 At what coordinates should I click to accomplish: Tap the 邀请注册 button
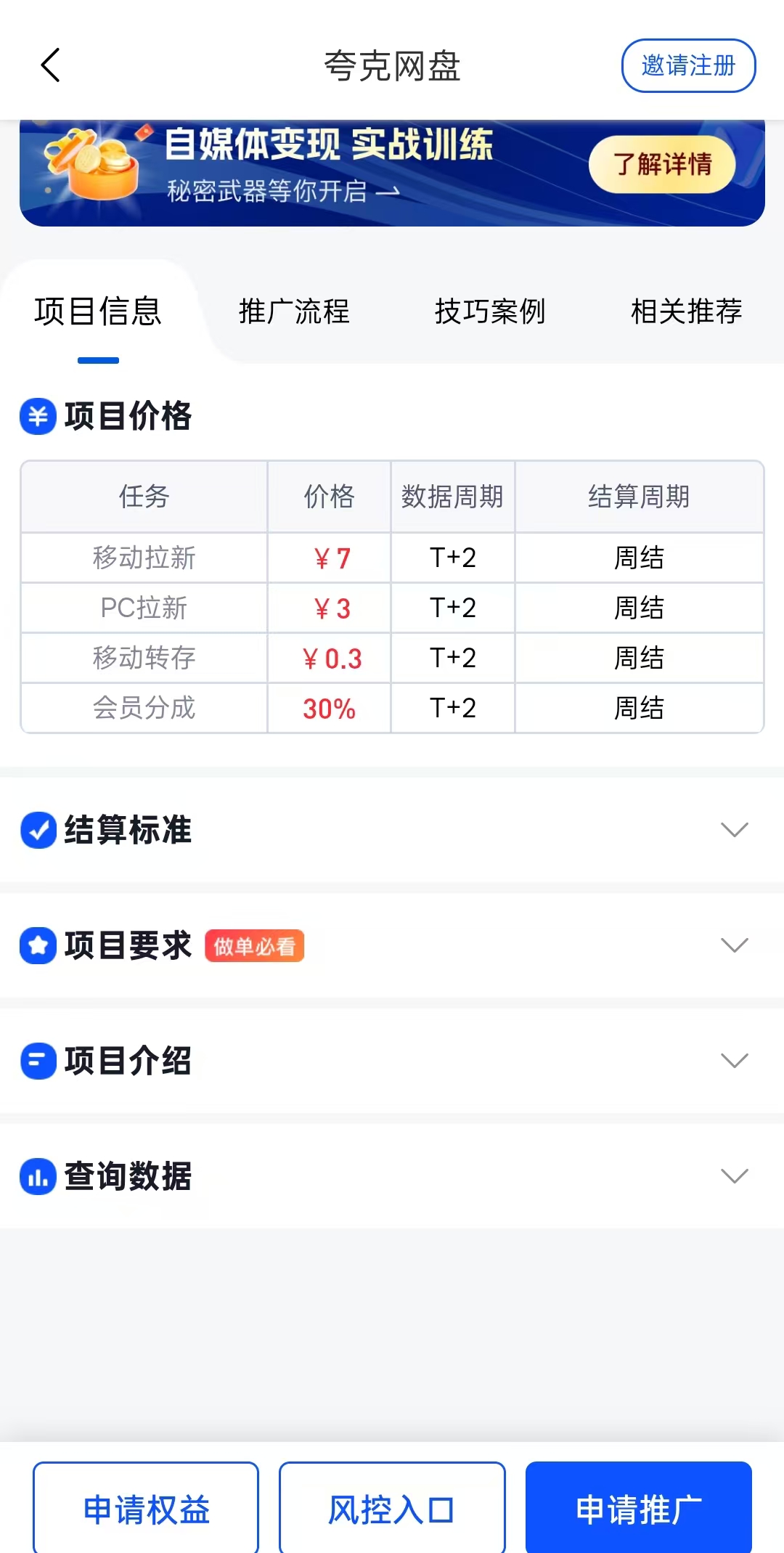point(687,65)
